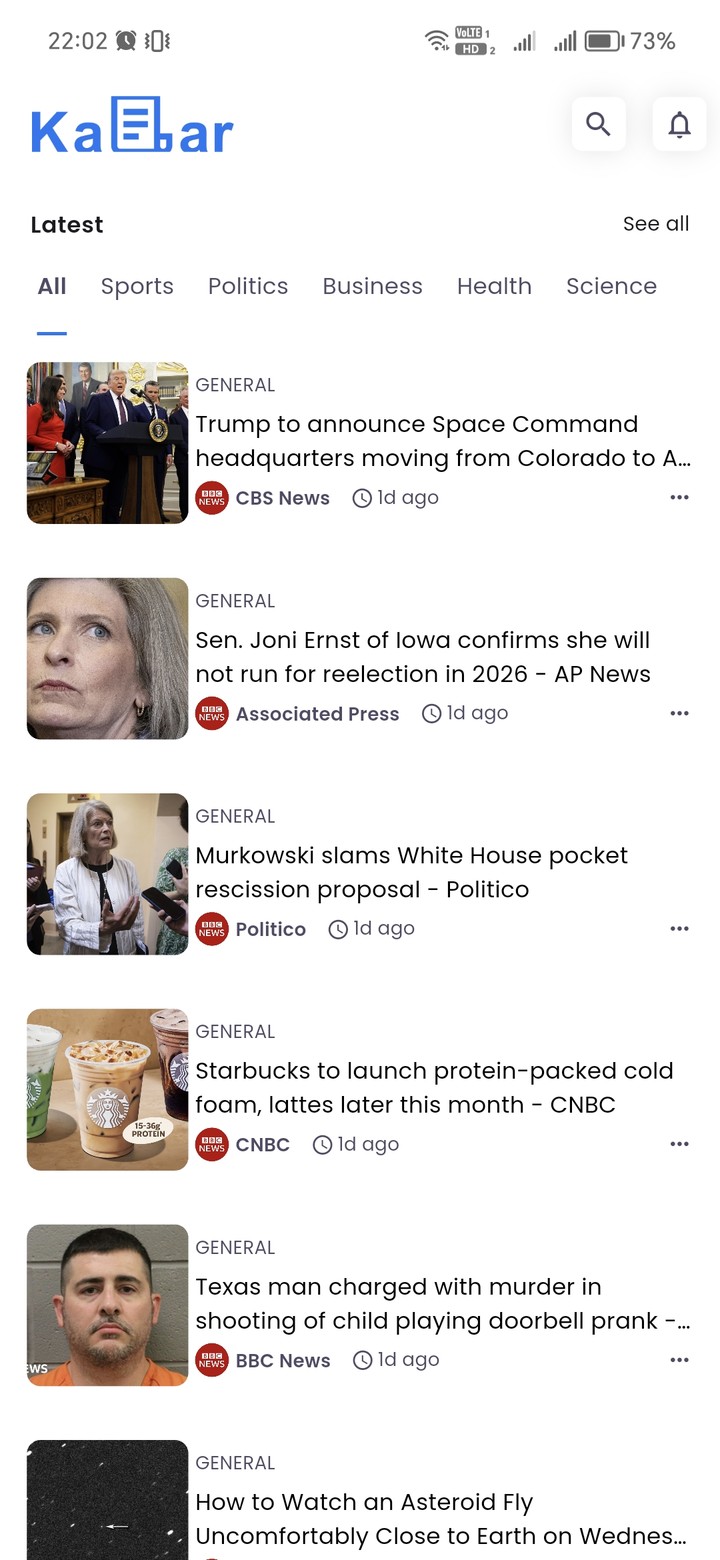This screenshot has height=1560, width=720.
Task: Switch to the Politics tab
Action: coord(248,287)
